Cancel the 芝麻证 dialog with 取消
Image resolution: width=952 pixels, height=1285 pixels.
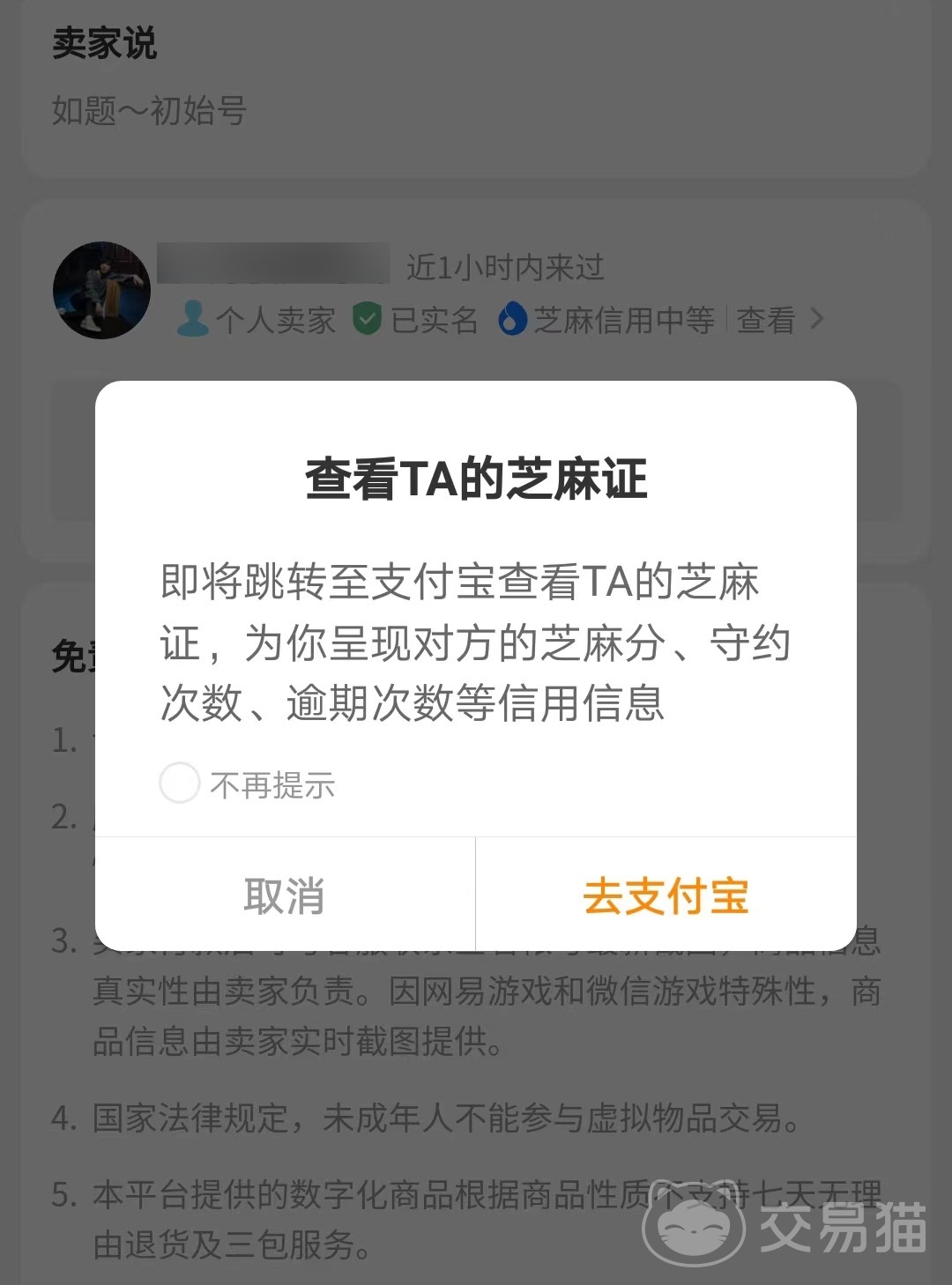(x=284, y=895)
